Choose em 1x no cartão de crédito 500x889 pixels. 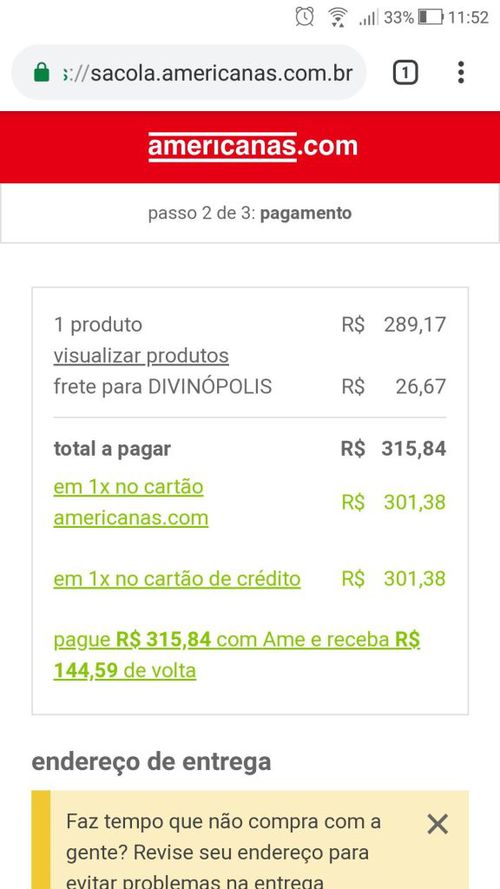(x=177, y=579)
